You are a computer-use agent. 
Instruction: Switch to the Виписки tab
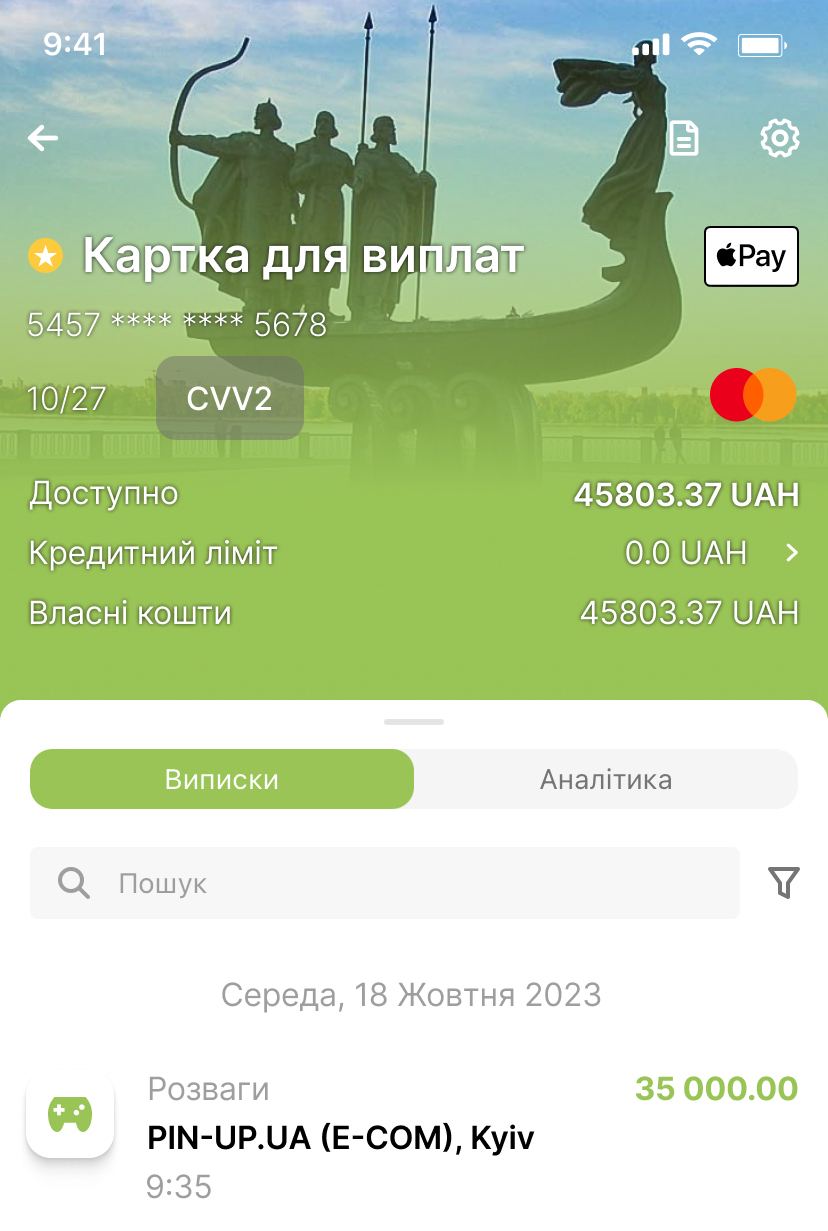click(222, 779)
